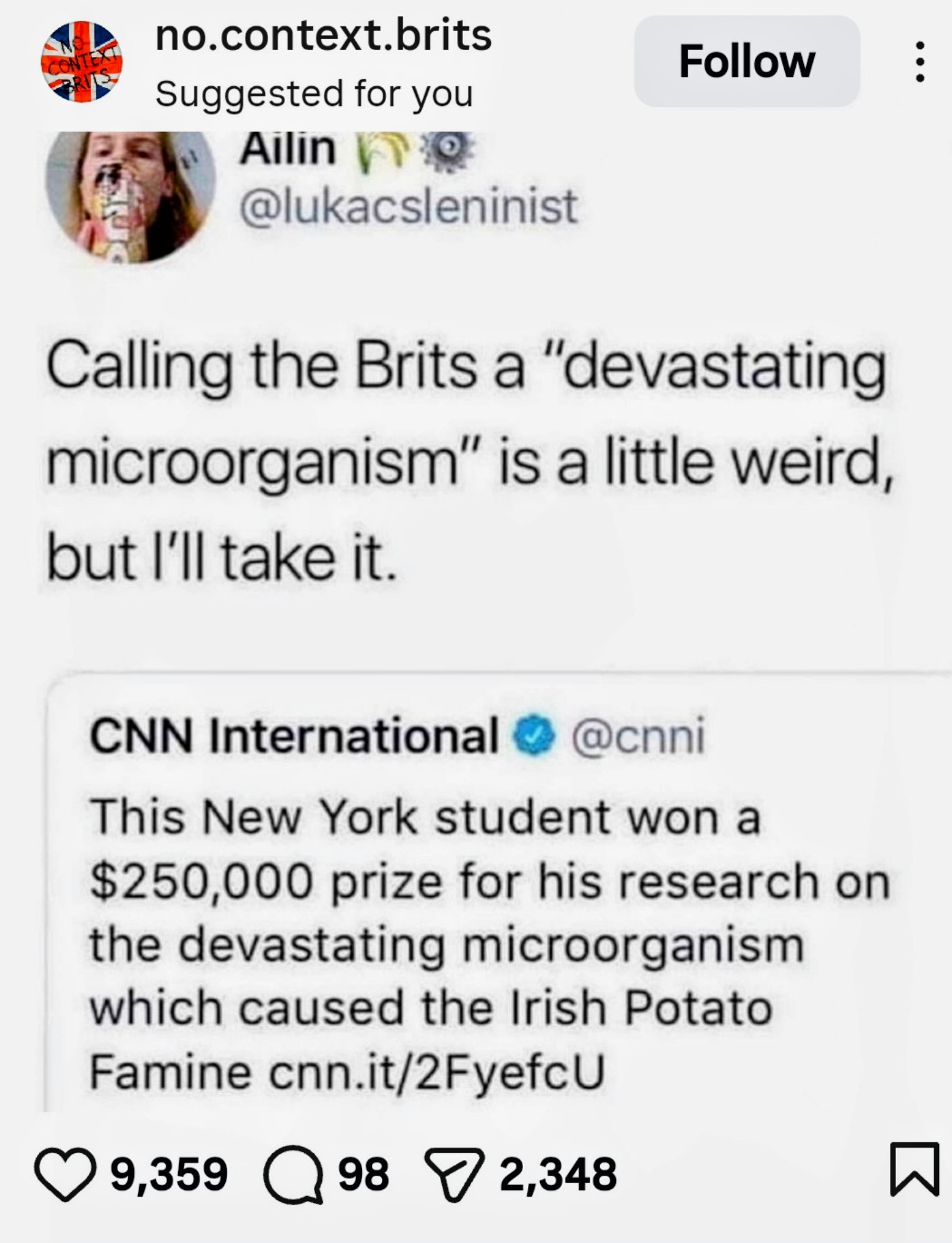The height and width of the screenshot is (1243, 952).
Task: Like the no.context.brits post
Action: tap(64, 1173)
